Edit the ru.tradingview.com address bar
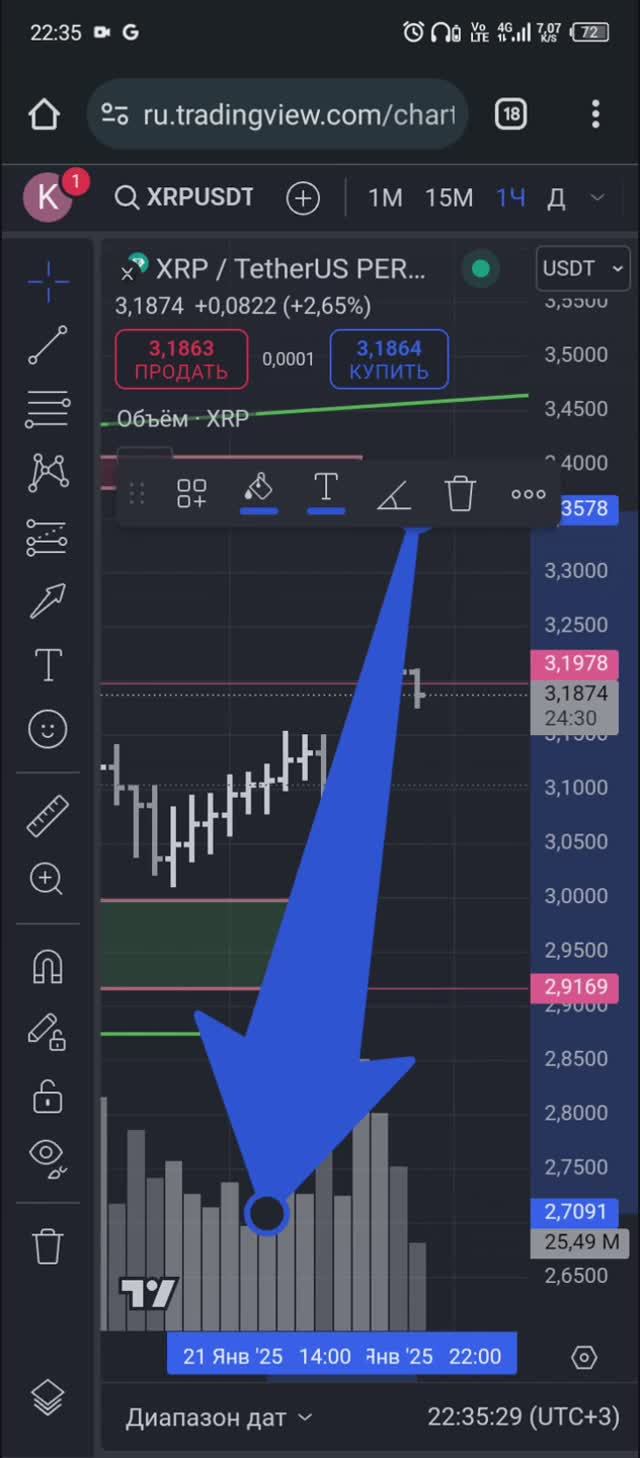 coord(290,115)
